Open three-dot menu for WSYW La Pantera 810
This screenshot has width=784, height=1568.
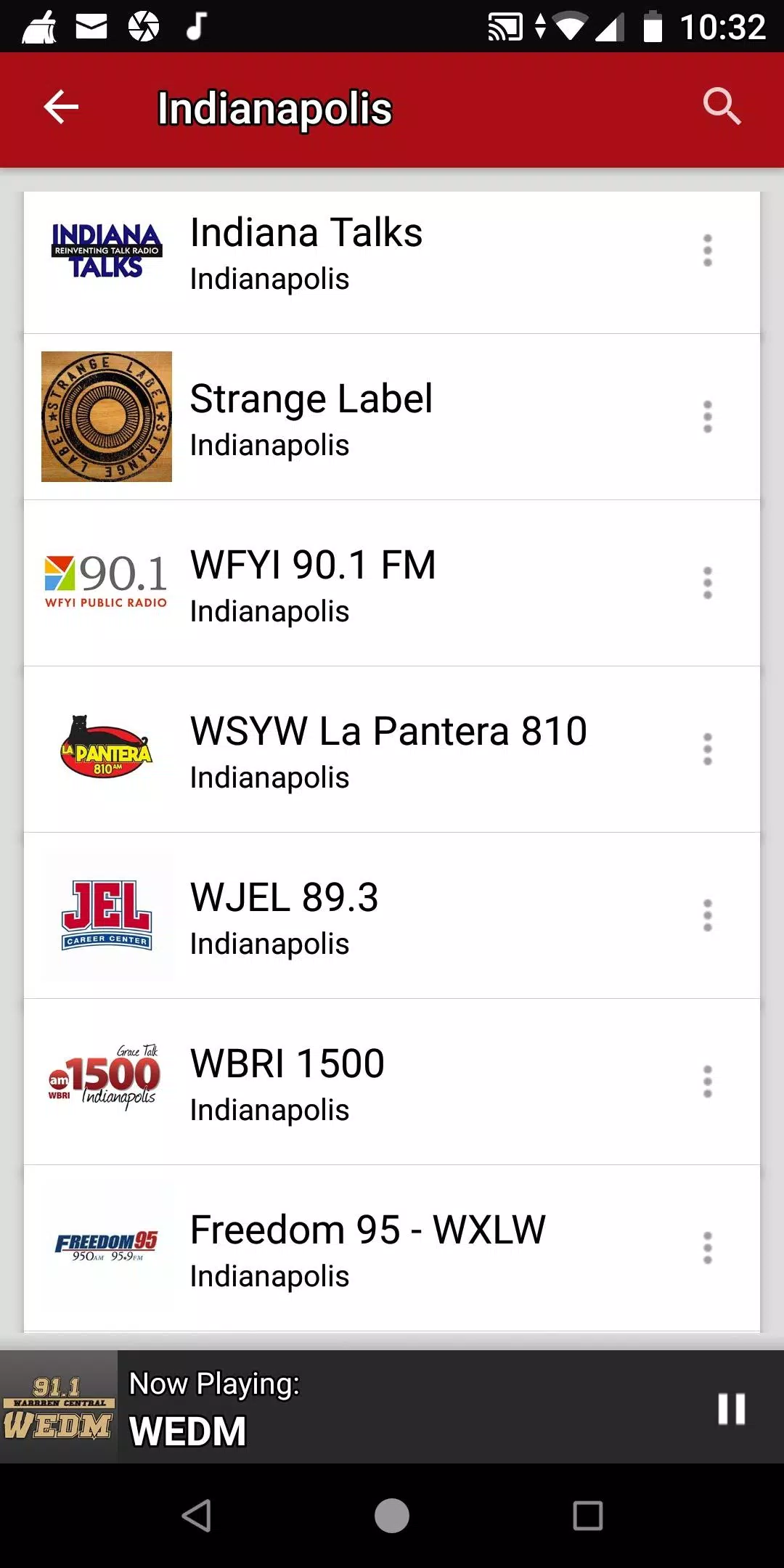click(x=708, y=749)
